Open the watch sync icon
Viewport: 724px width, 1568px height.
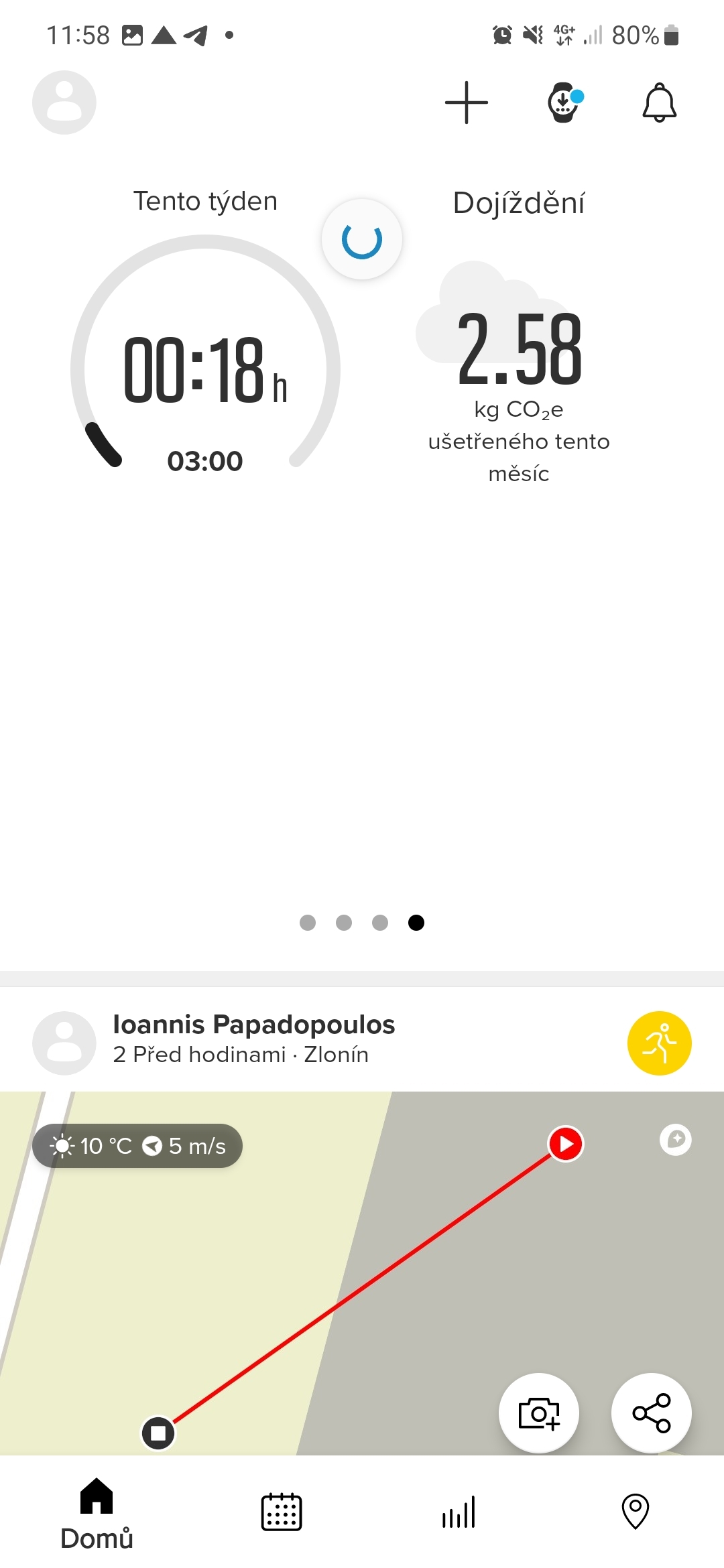point(563,103)
